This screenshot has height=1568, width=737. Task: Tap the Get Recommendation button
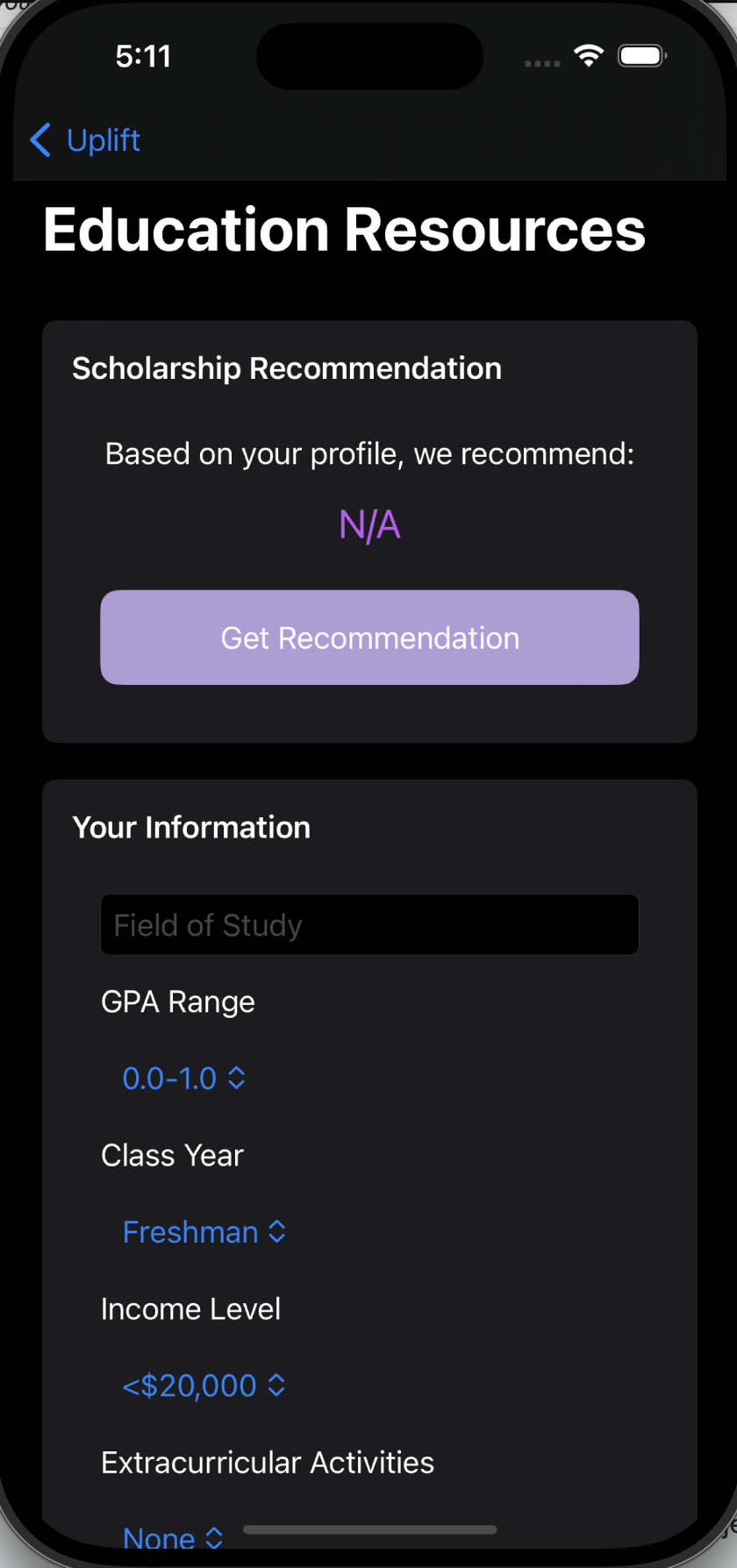[x=369, y=638]
